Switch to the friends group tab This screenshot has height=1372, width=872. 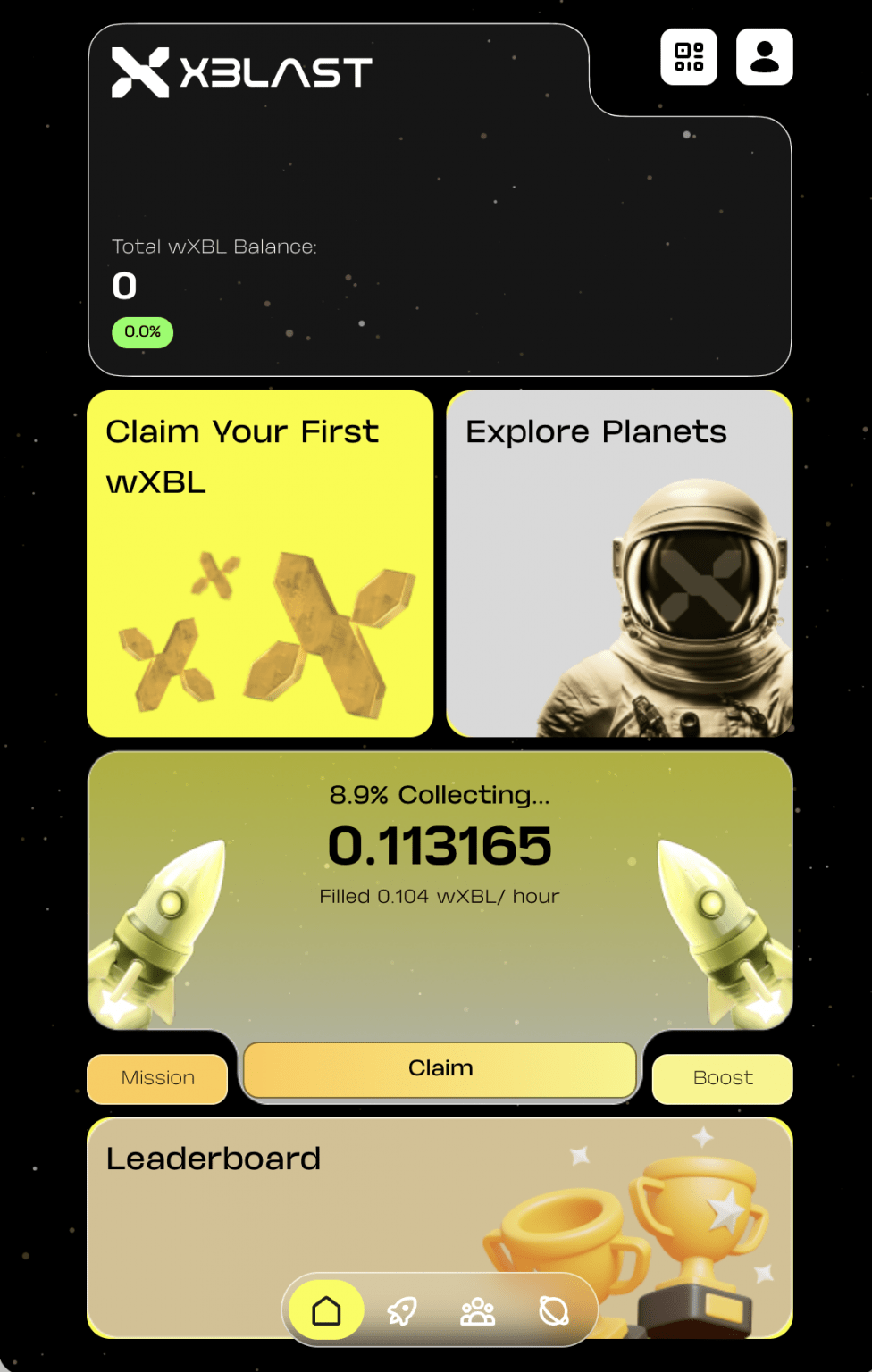click(x=478, y=1311)
